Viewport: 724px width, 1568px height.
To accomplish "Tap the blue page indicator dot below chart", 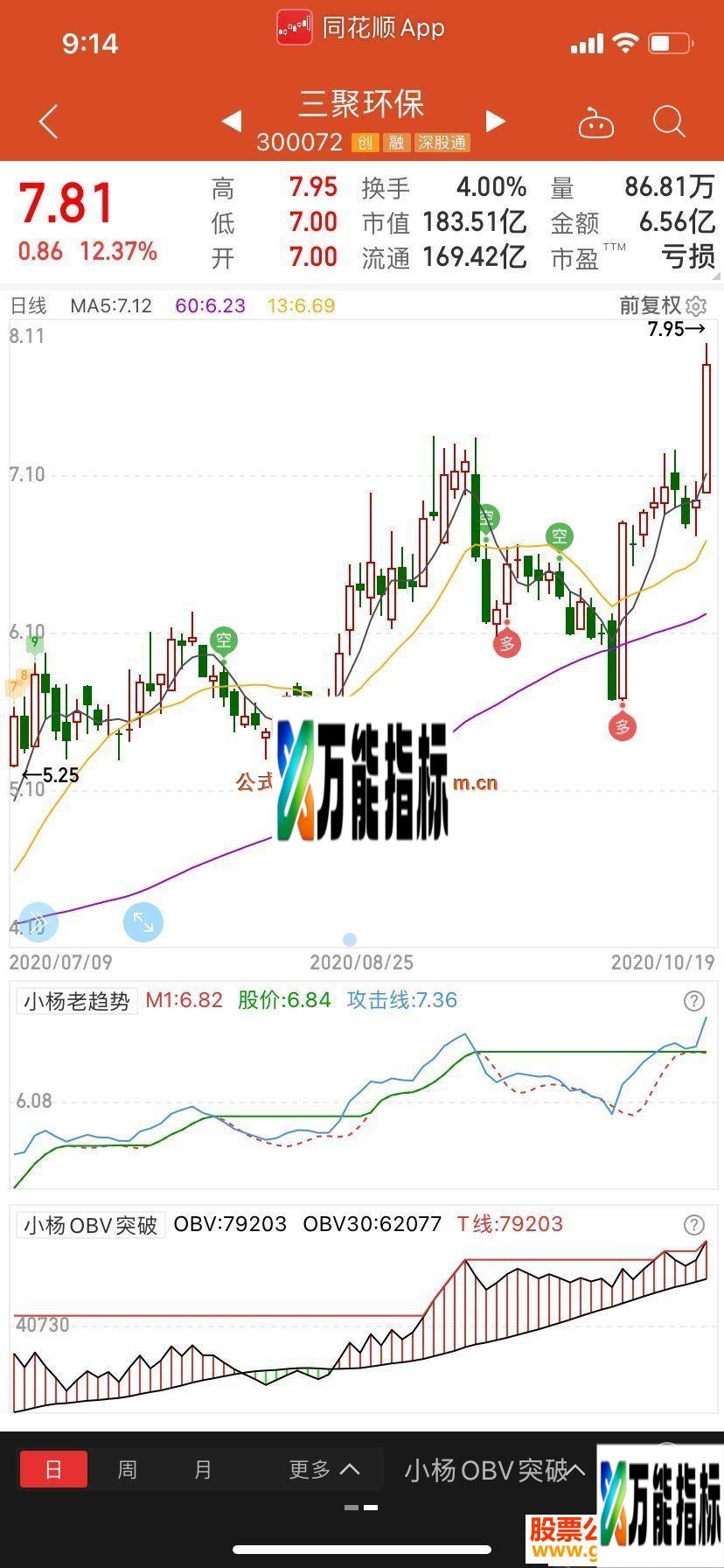I will pos(349,939).
